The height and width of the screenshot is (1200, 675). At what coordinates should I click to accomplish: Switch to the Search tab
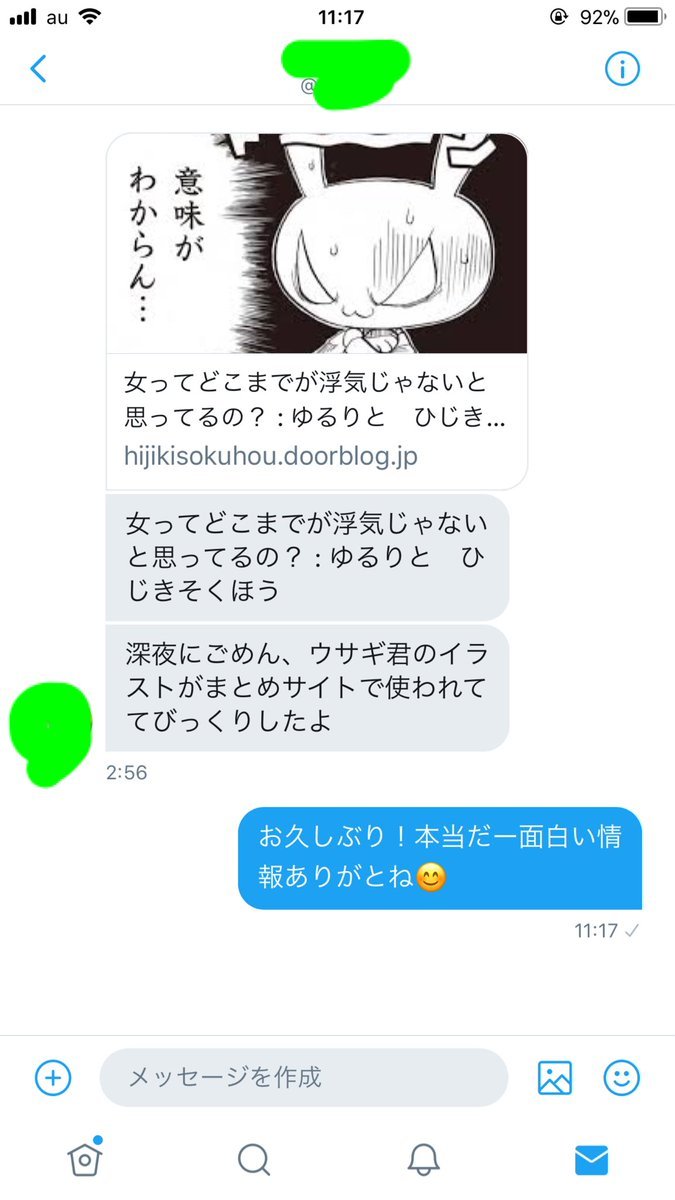[x=254, y=1159]
